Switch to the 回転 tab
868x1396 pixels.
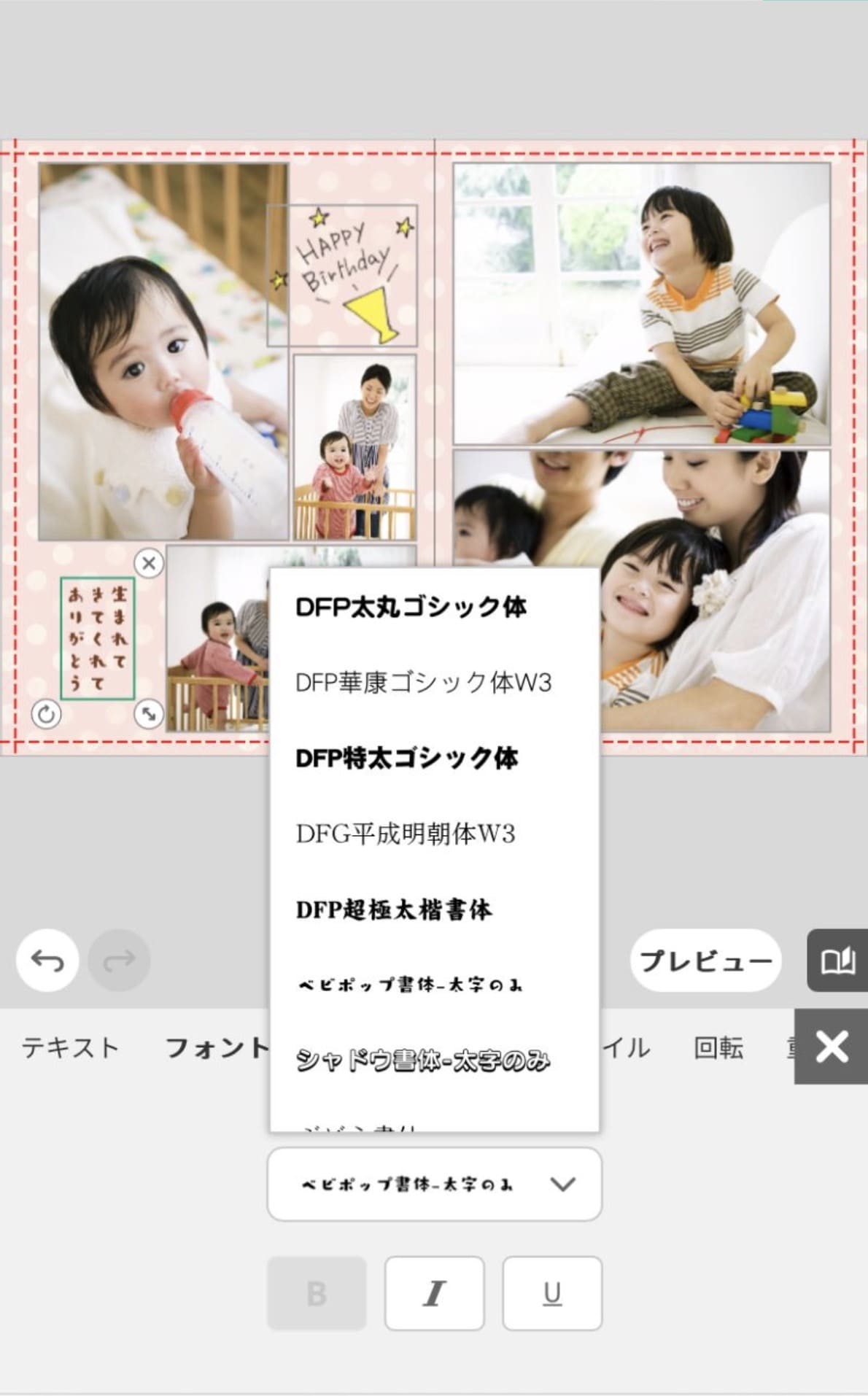[x=718, y=1048]
